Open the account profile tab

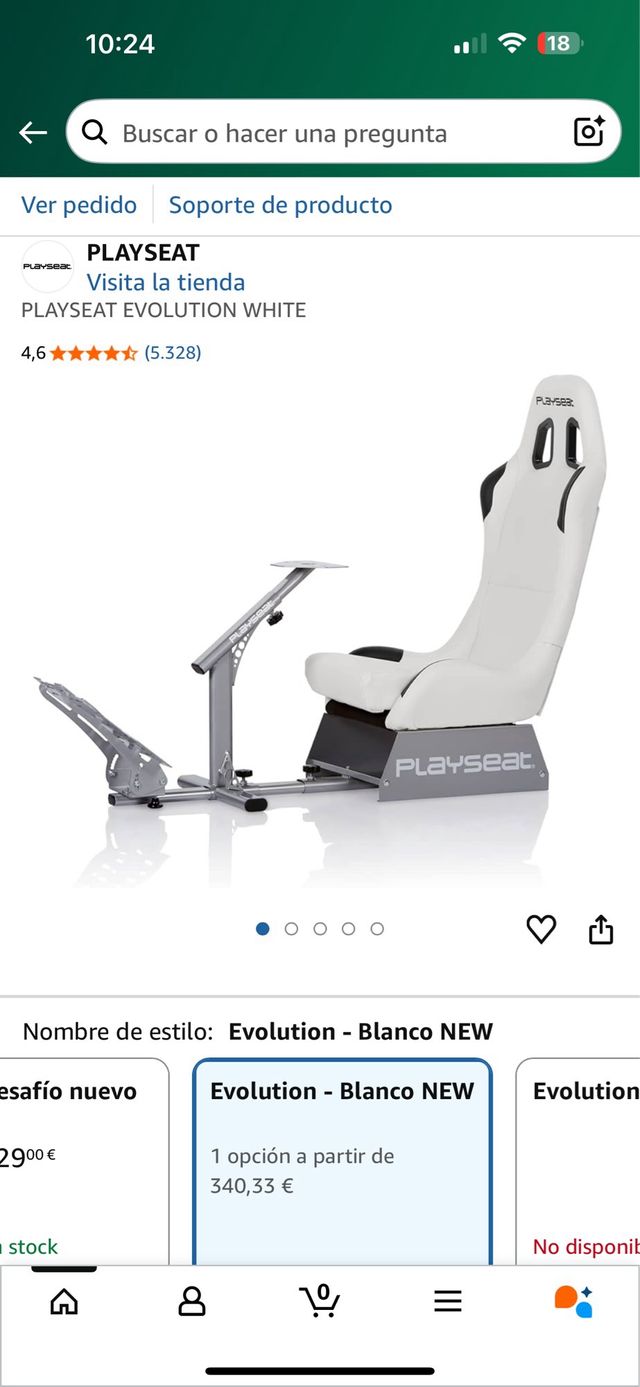click(x=191, y=1301)
